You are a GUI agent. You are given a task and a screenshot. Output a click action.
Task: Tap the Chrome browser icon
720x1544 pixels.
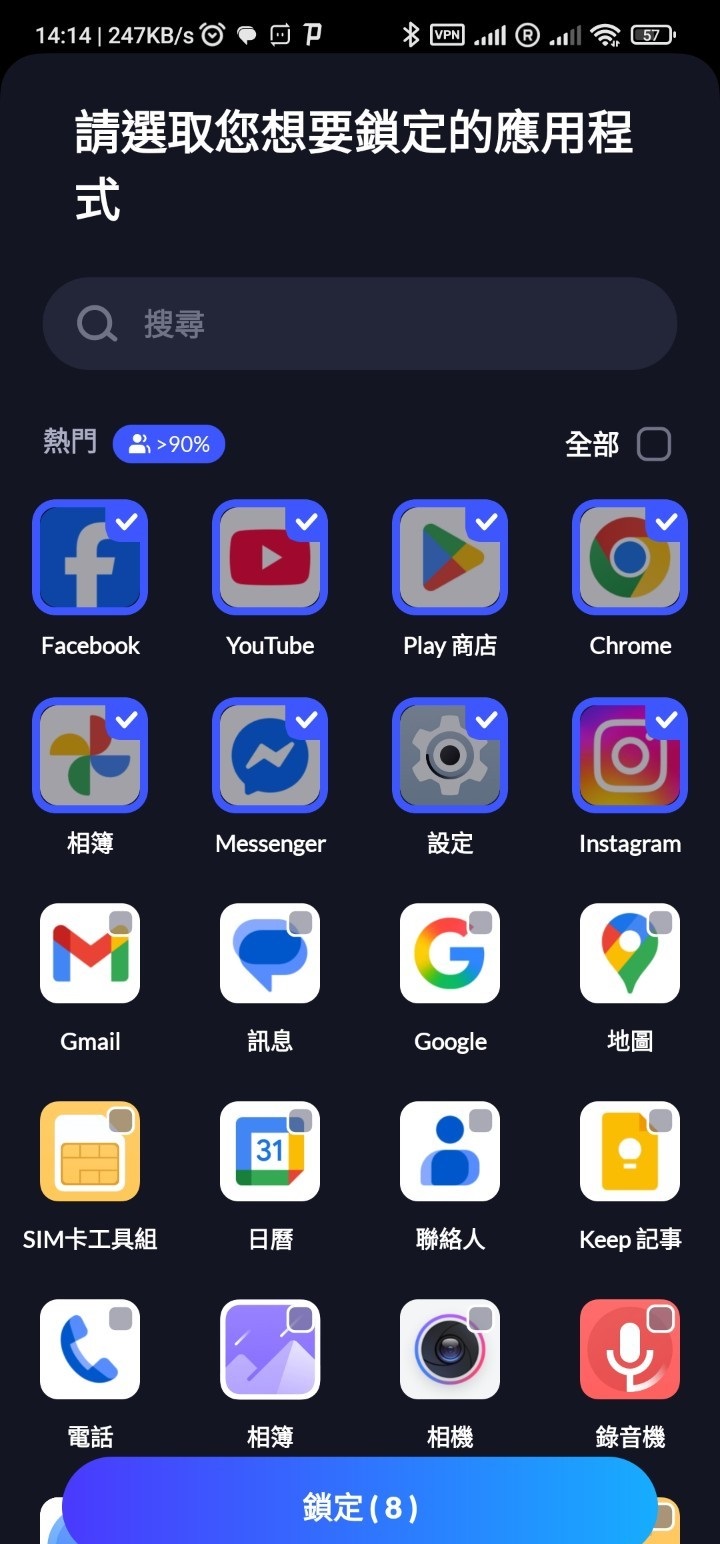(630, 557)
